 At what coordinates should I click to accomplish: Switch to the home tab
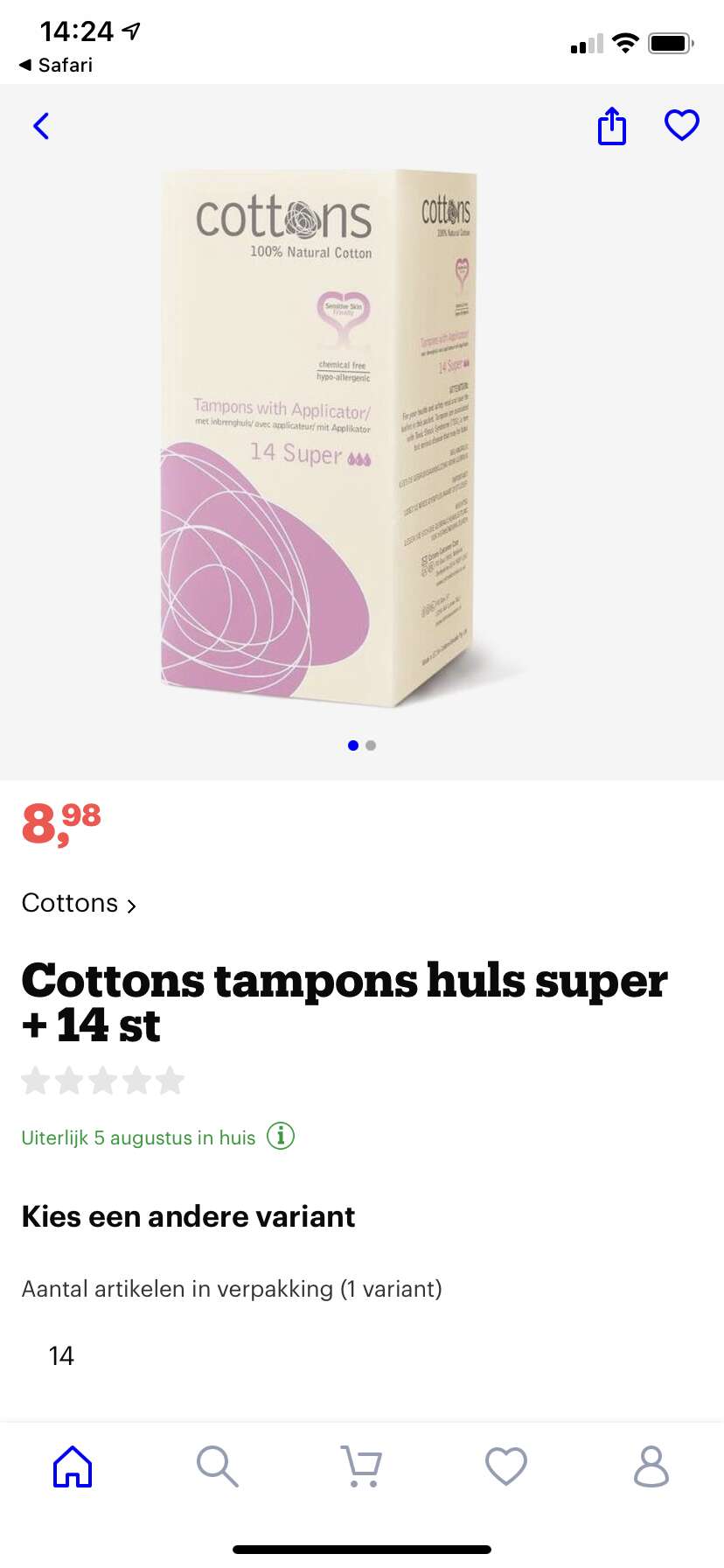click(73, 1466)
